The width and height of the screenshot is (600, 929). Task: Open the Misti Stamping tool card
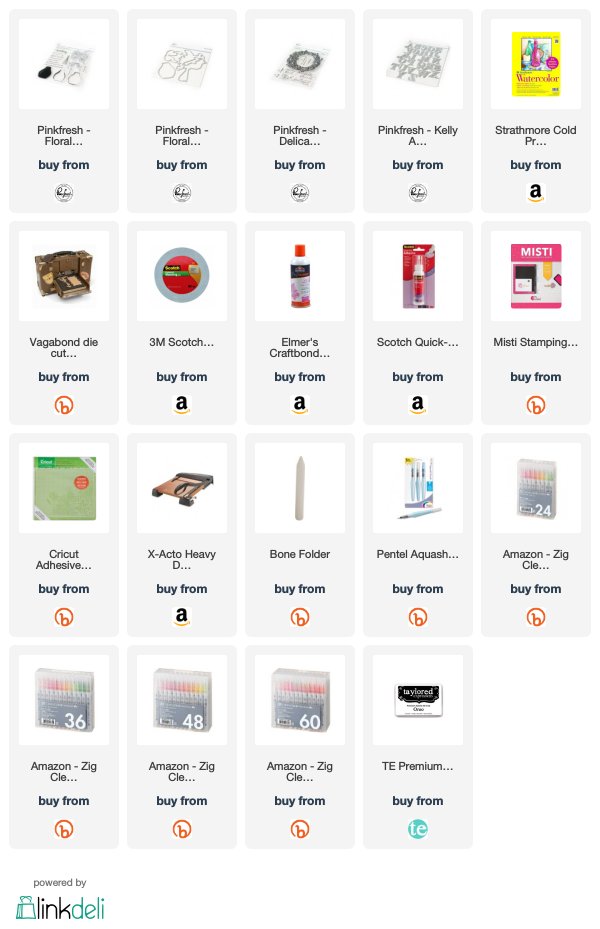(x=535, y=323)
